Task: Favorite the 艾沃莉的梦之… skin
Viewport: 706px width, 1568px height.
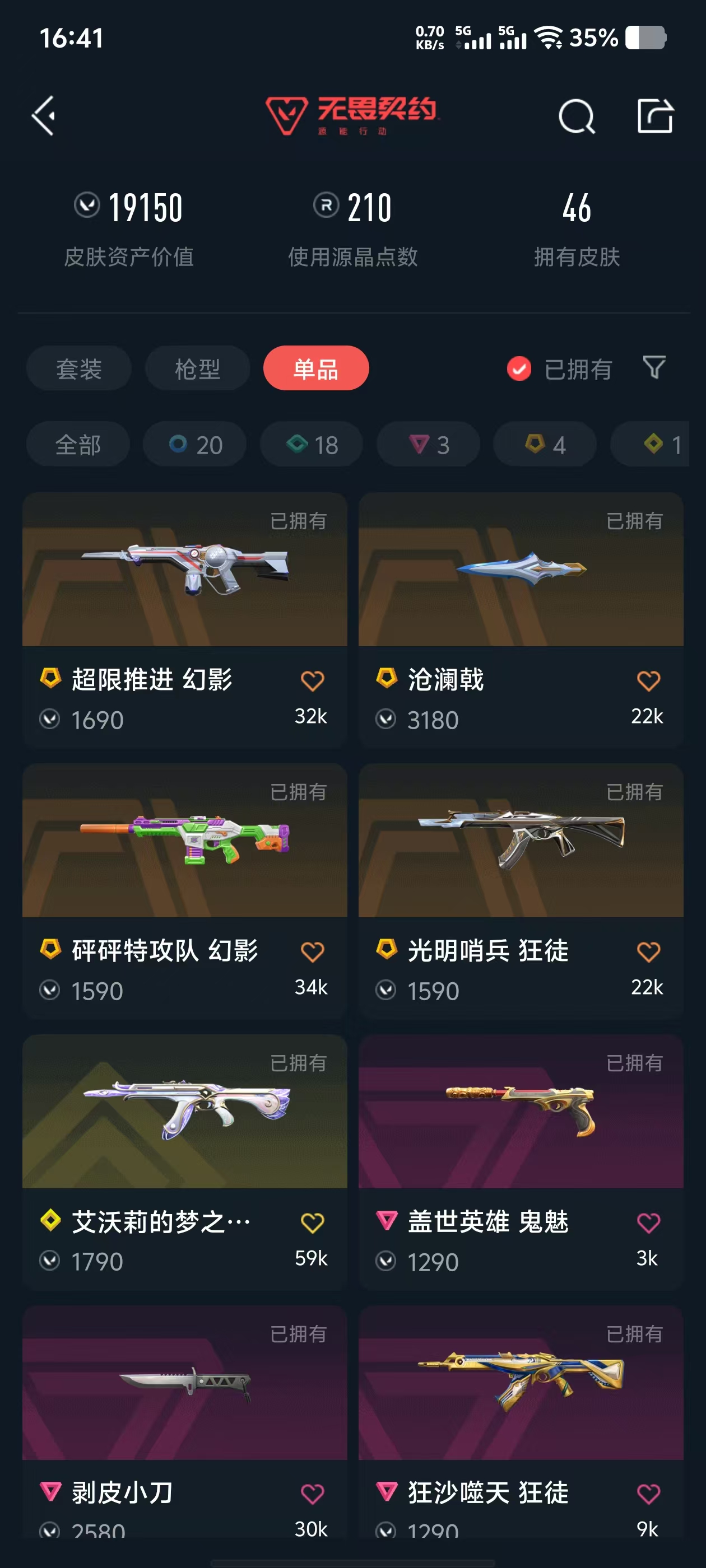Action: [312, 1222]
